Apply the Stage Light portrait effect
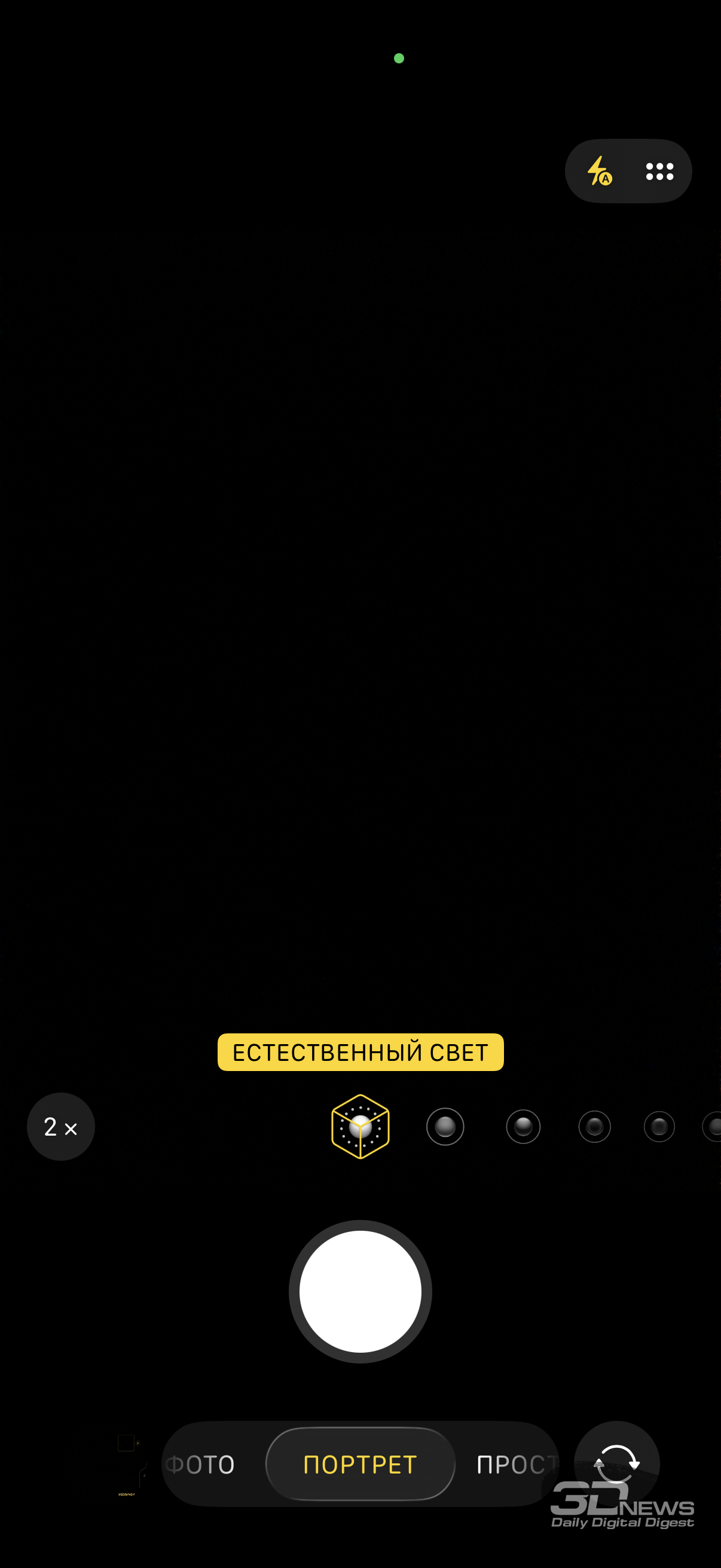Image resolution: width=721 pixels, height=1568 pixels. click(x=594, y=1127)
